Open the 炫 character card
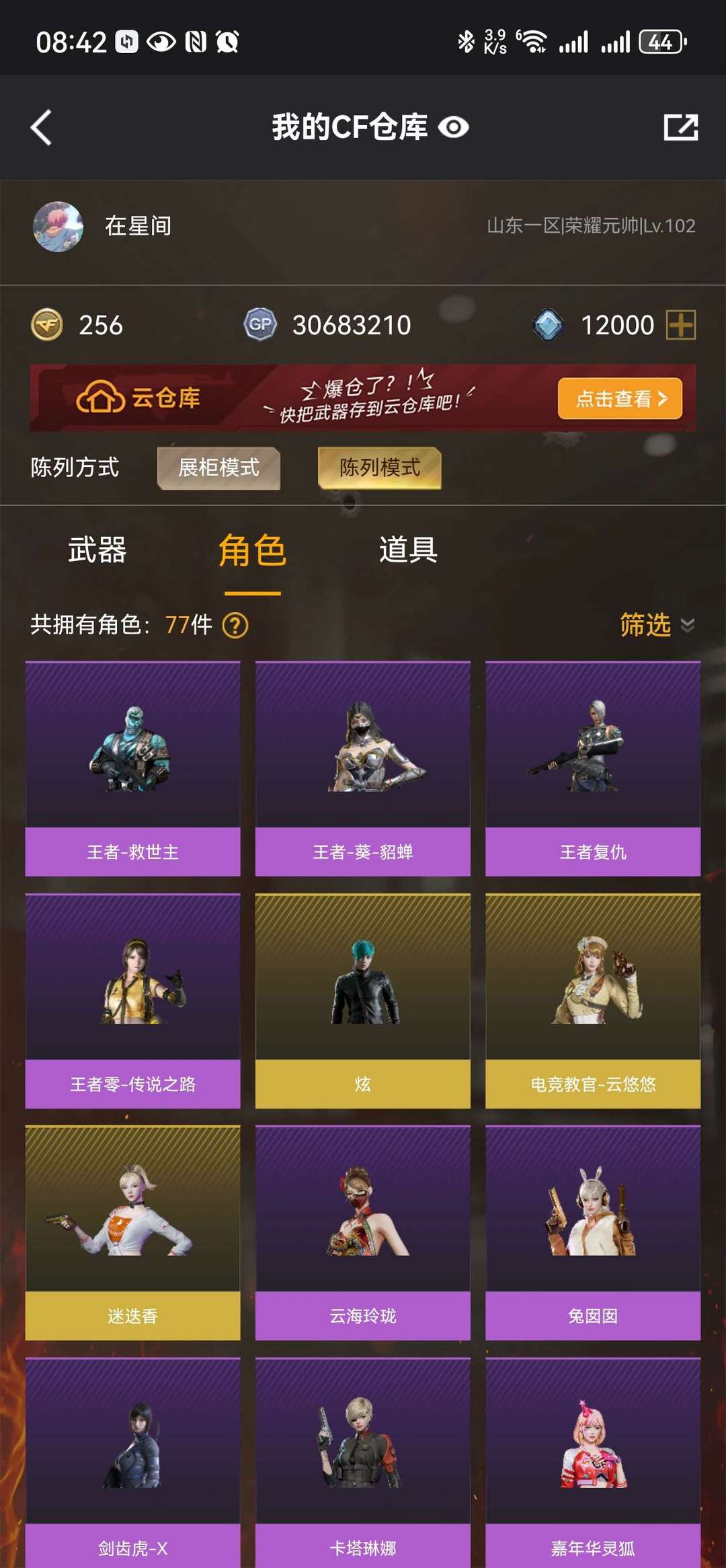The width and height of the screenshot is (726, 1568). (x=363, y=1001)
